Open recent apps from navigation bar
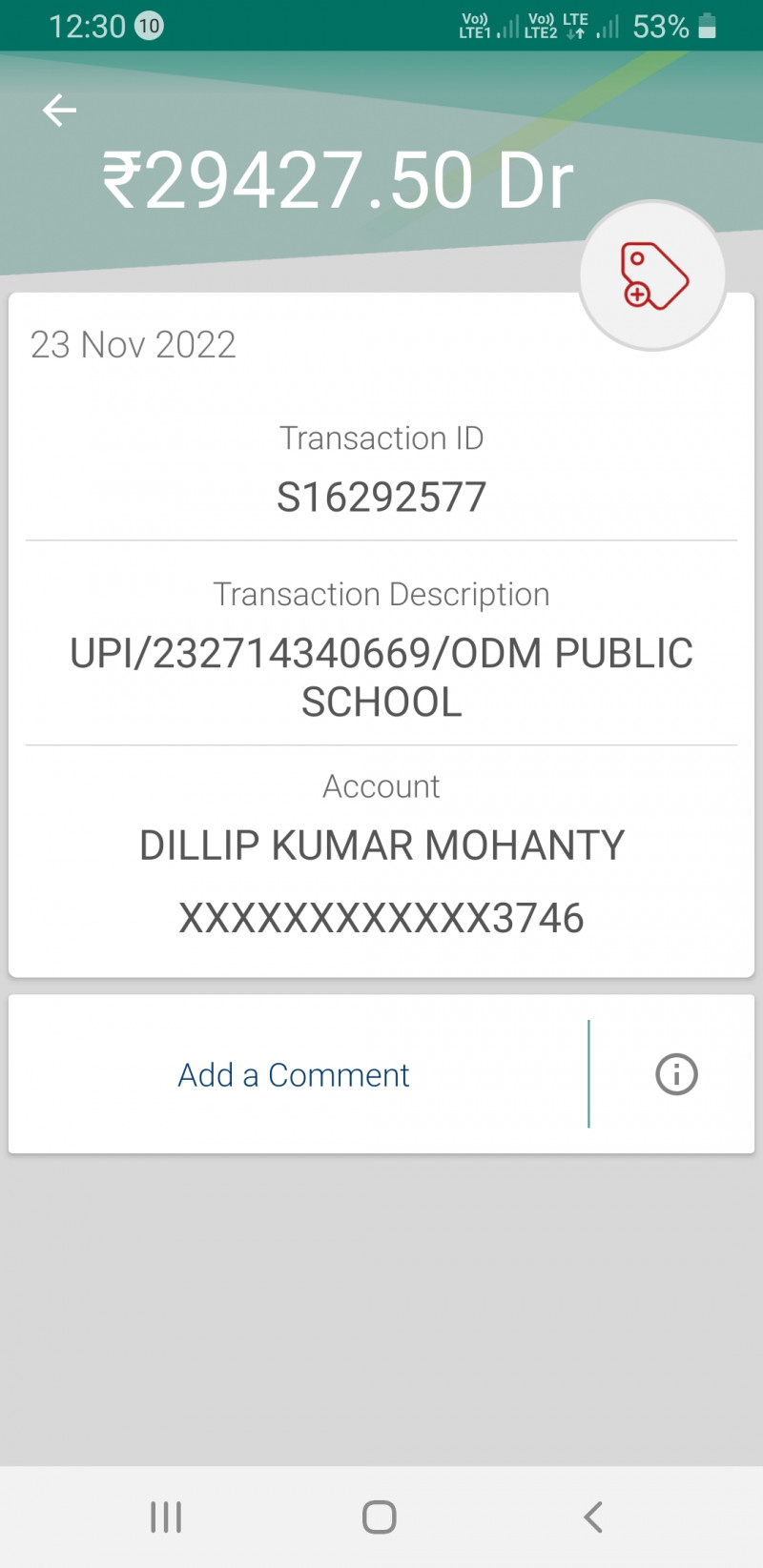Viewport: 763px width, 1568px height. pyautogui.click(x=166, y=1517)
